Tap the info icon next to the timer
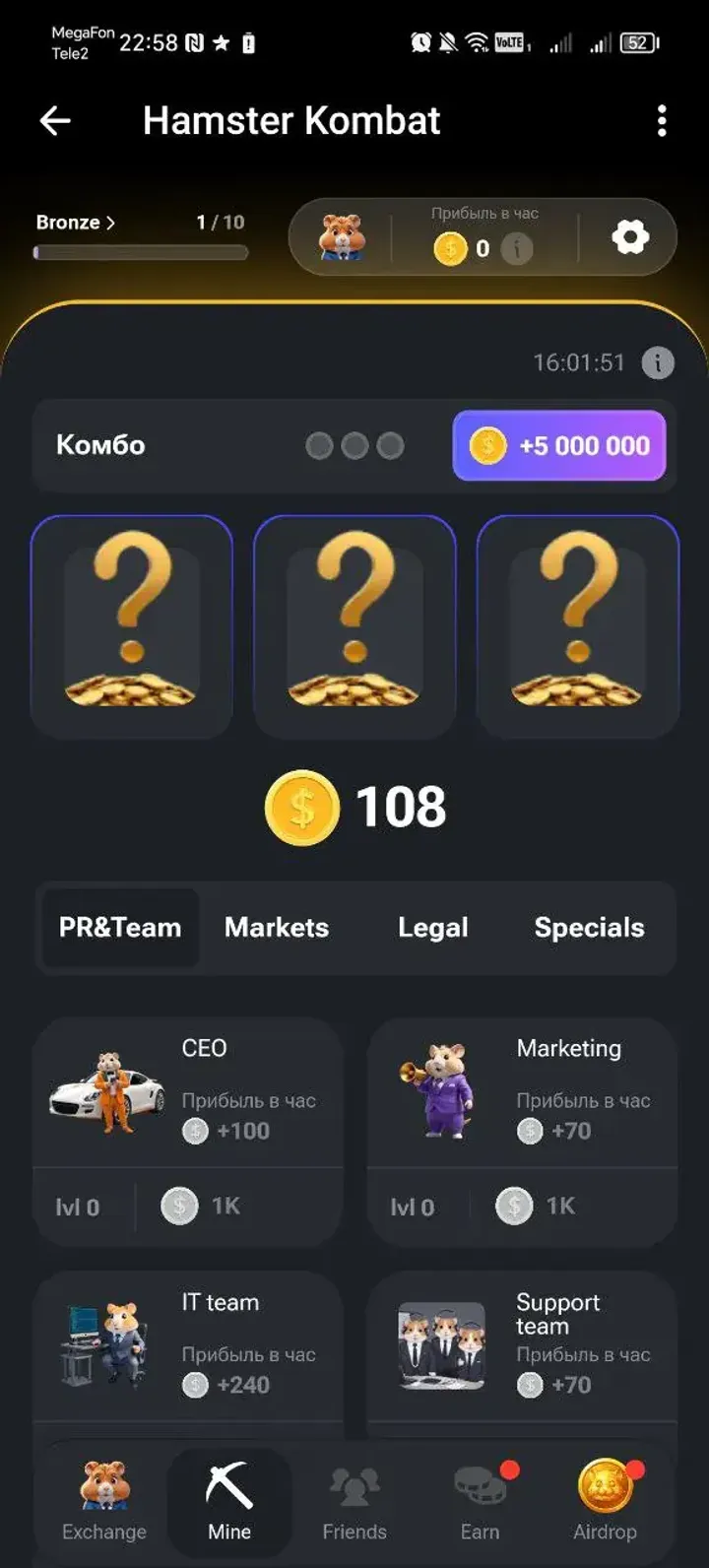Image resolution: width=709 pixels, height=1568 pixels. pos(658,362)
